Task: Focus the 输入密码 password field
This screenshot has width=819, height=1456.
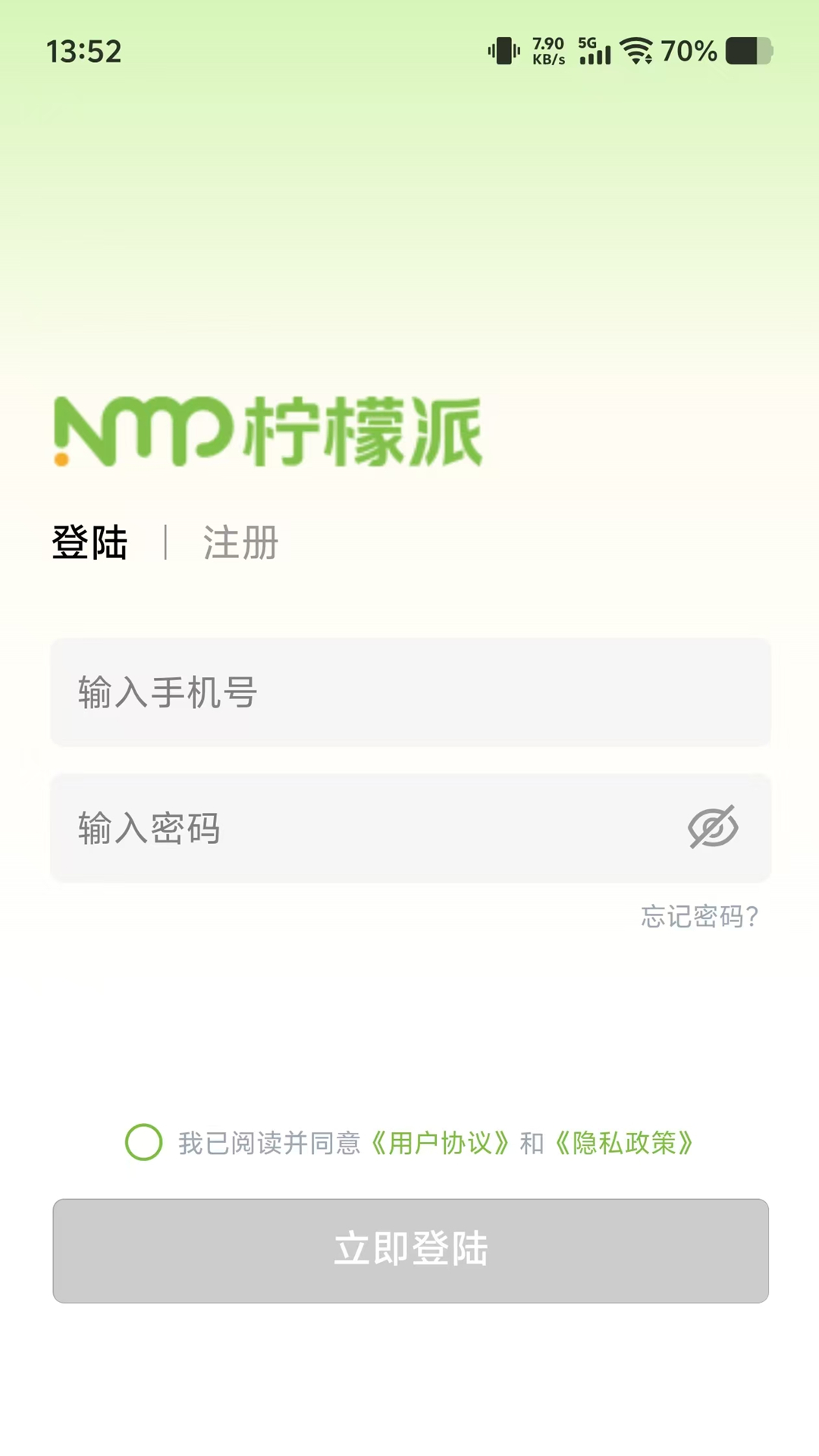Action: click(341, 827)
